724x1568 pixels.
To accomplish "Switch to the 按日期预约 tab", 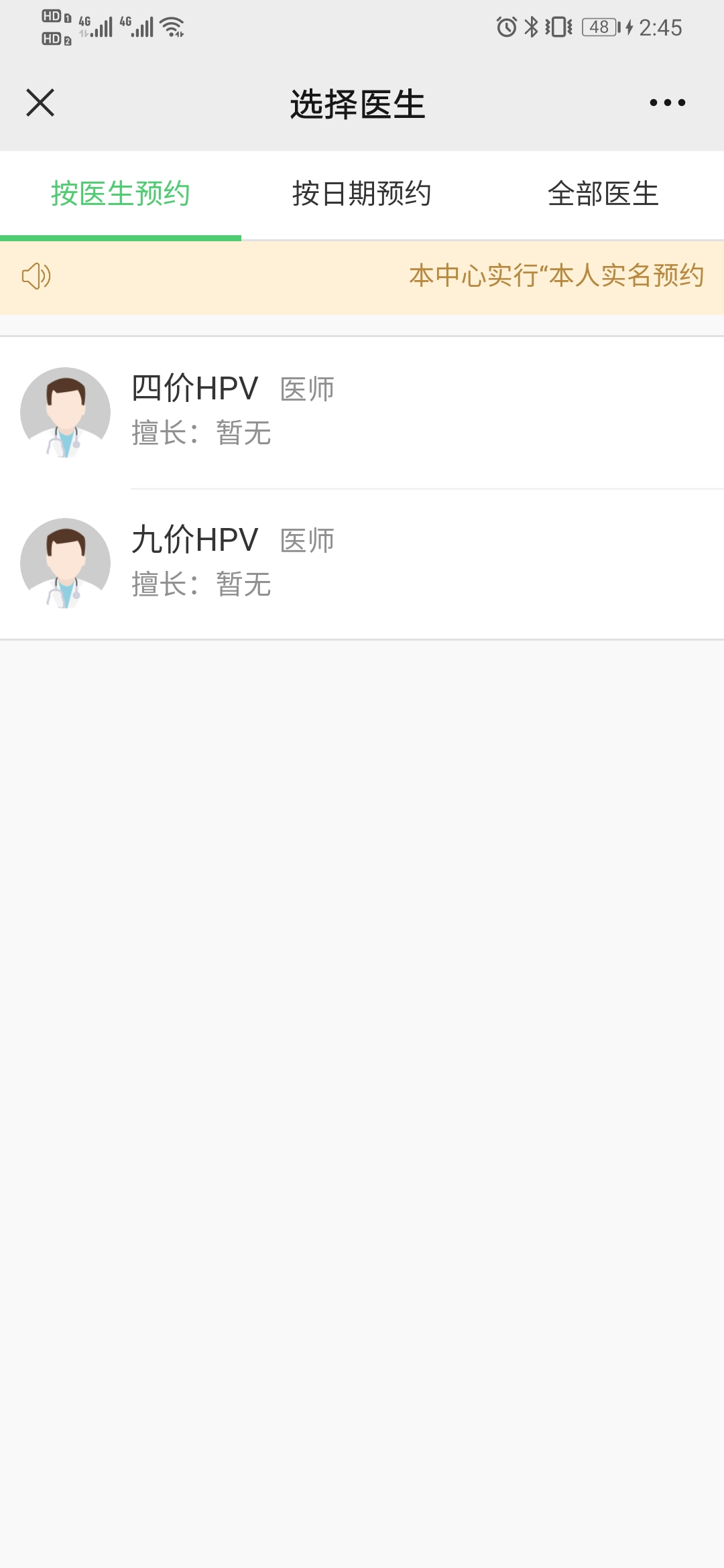I will 362,194.
